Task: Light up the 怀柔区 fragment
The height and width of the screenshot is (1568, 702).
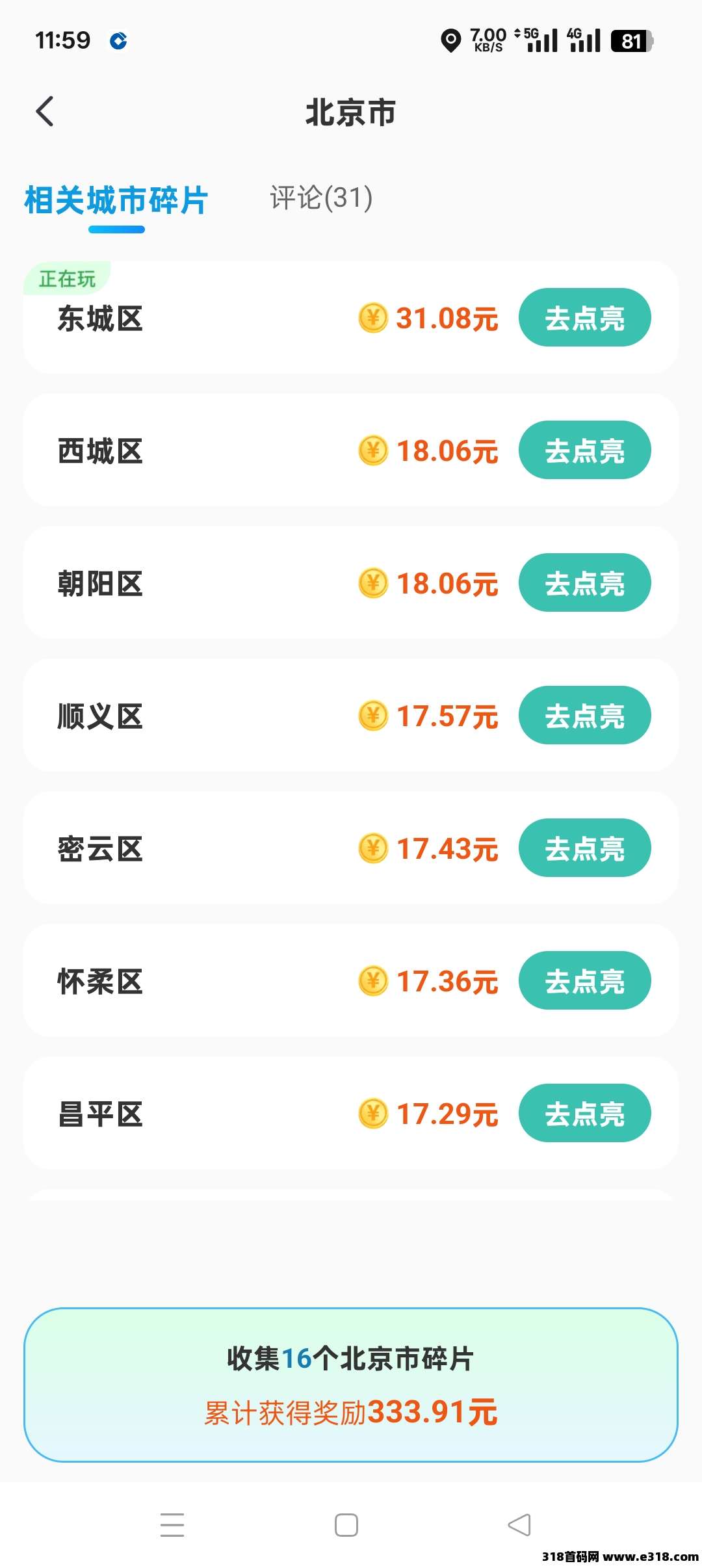Action: click(x=584, y=981)
